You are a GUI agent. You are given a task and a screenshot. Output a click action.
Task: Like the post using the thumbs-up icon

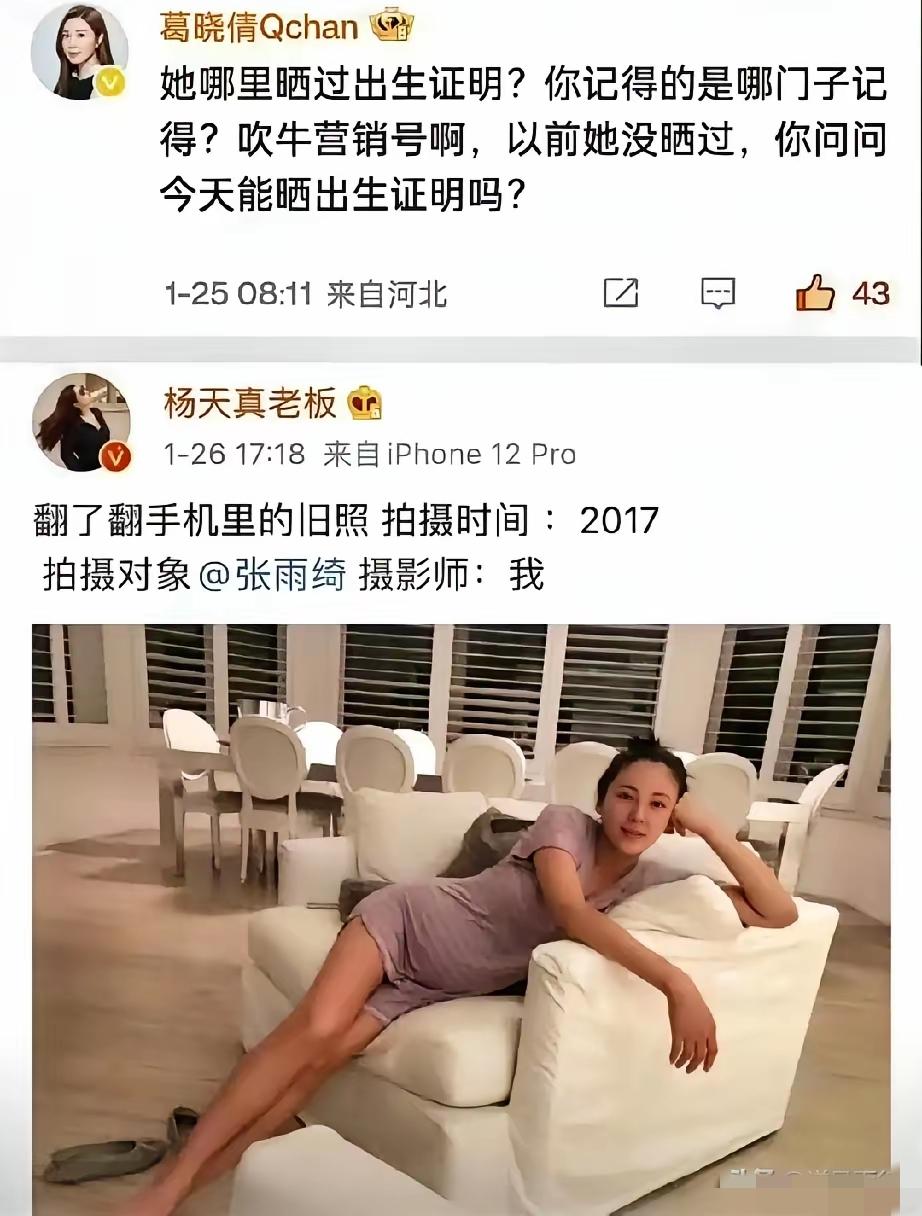(x=815, y=291)
